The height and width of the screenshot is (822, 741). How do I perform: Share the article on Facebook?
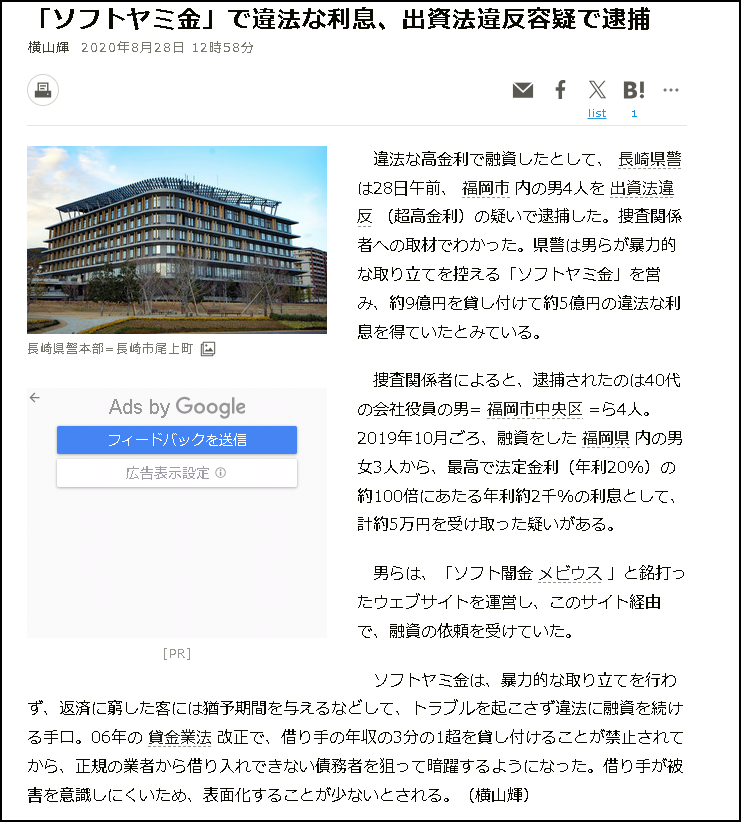point(560,90)
